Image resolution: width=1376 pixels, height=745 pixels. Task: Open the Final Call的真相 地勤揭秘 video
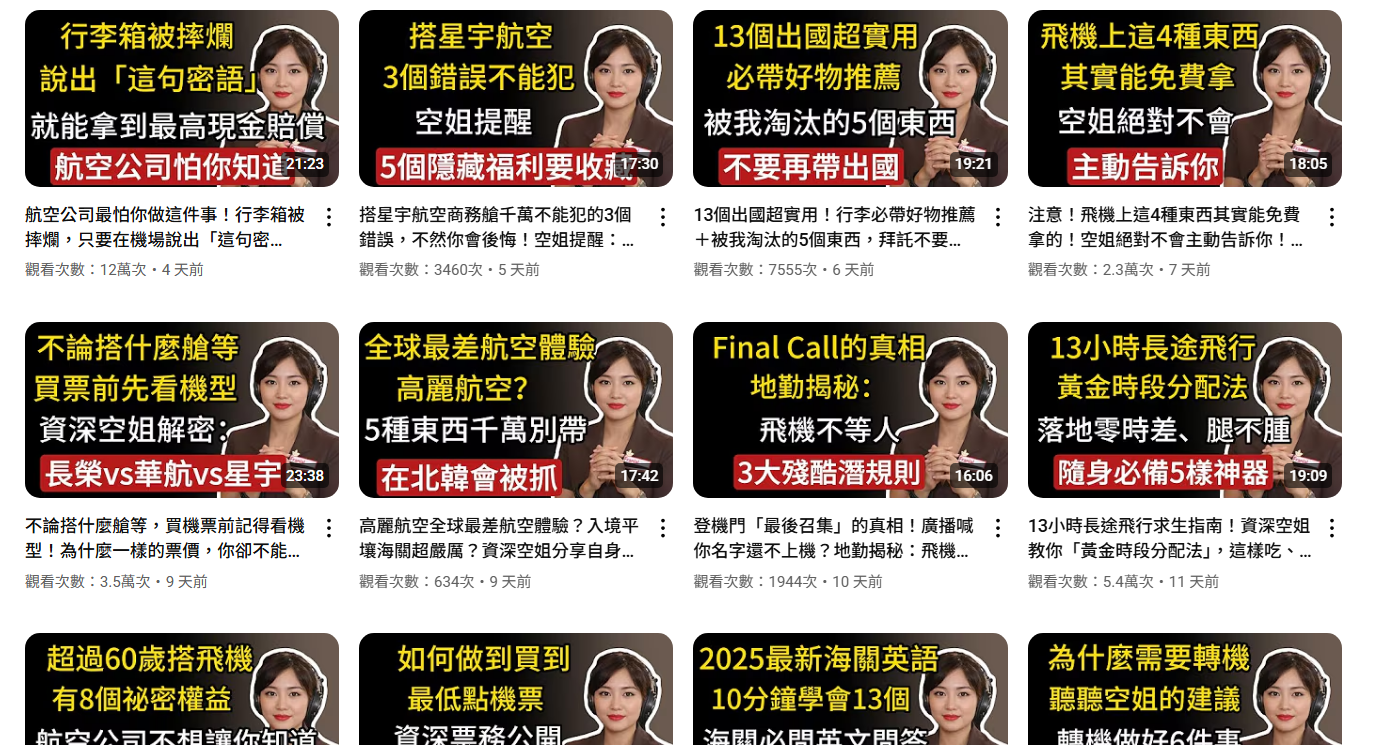(x=849, y=410)
